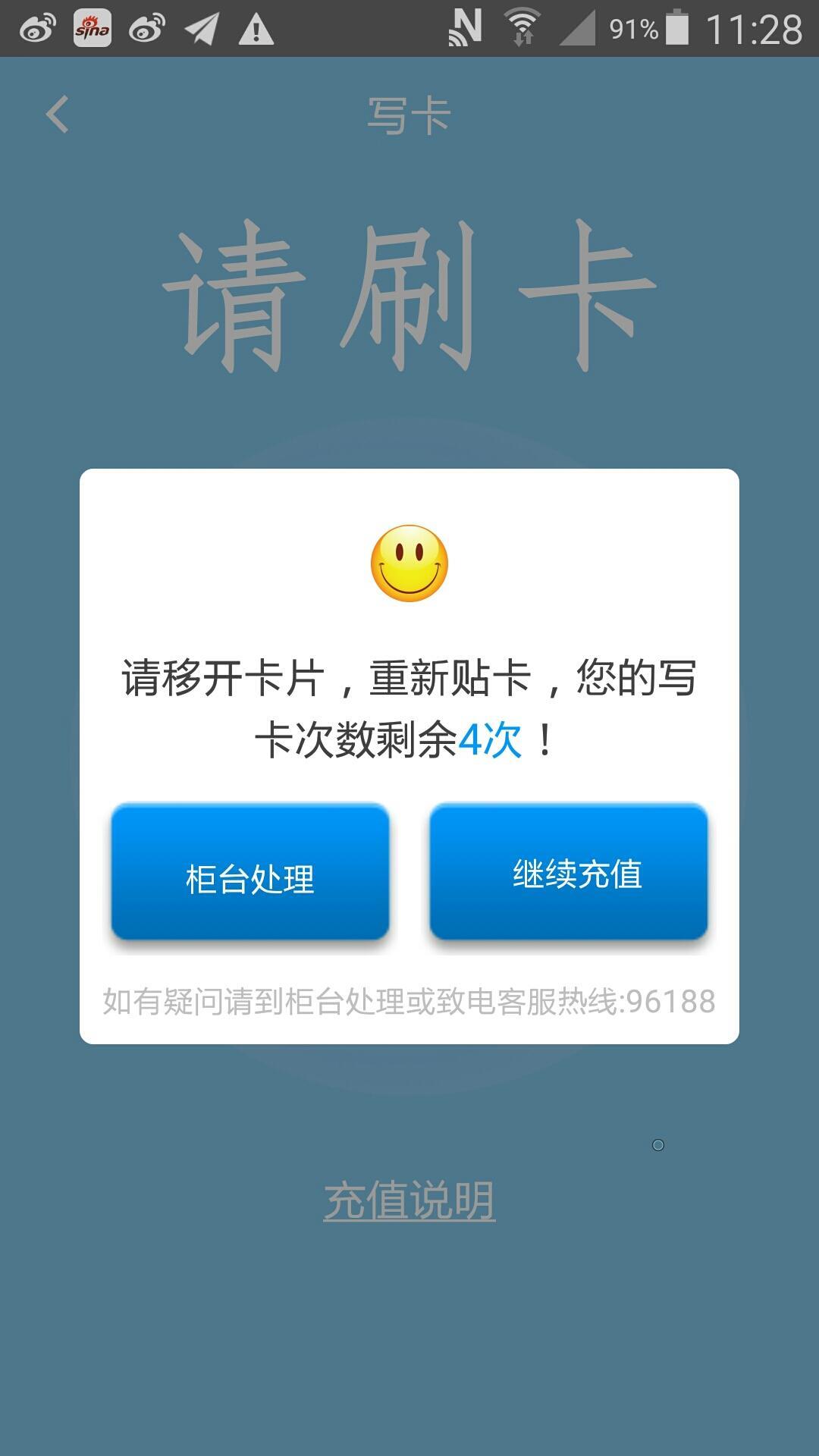Go back using the top-left arrow

pyautogui.click(x=58, y=115)
